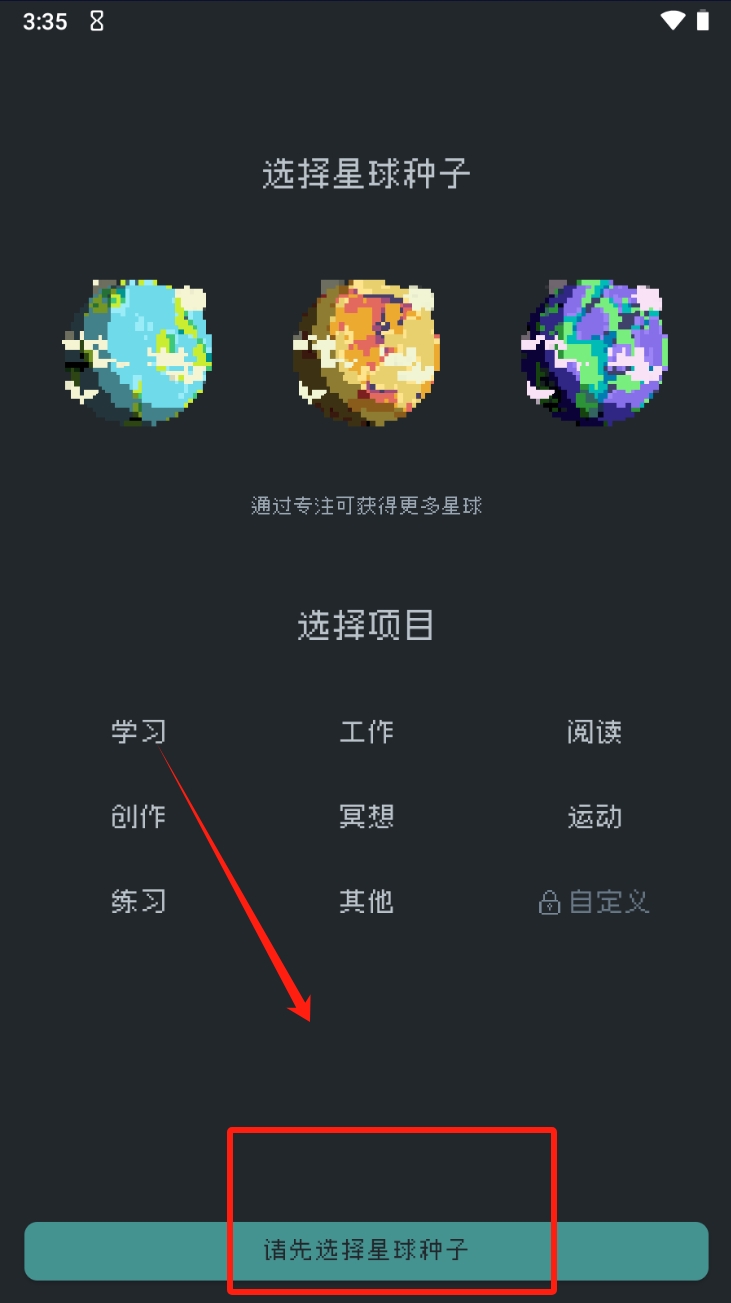Select the blue planet seed
This screenshot has height=1303, width=731.
[x=137, y=352]
